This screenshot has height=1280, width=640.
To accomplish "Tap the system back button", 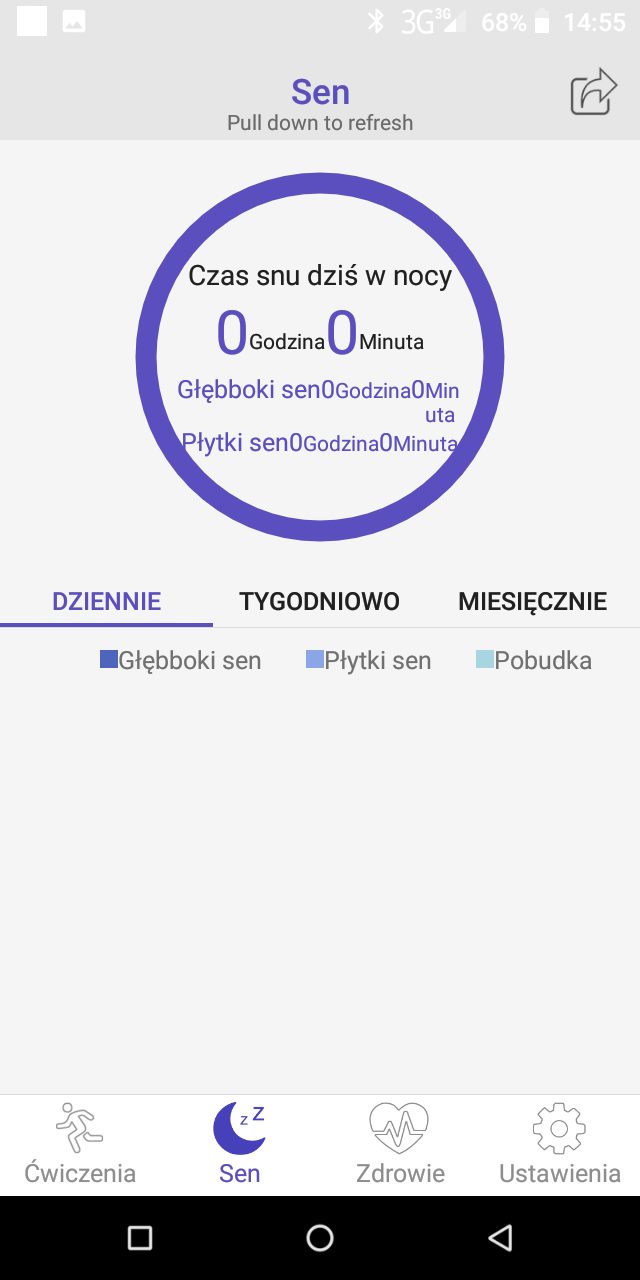I will 500,1238.
